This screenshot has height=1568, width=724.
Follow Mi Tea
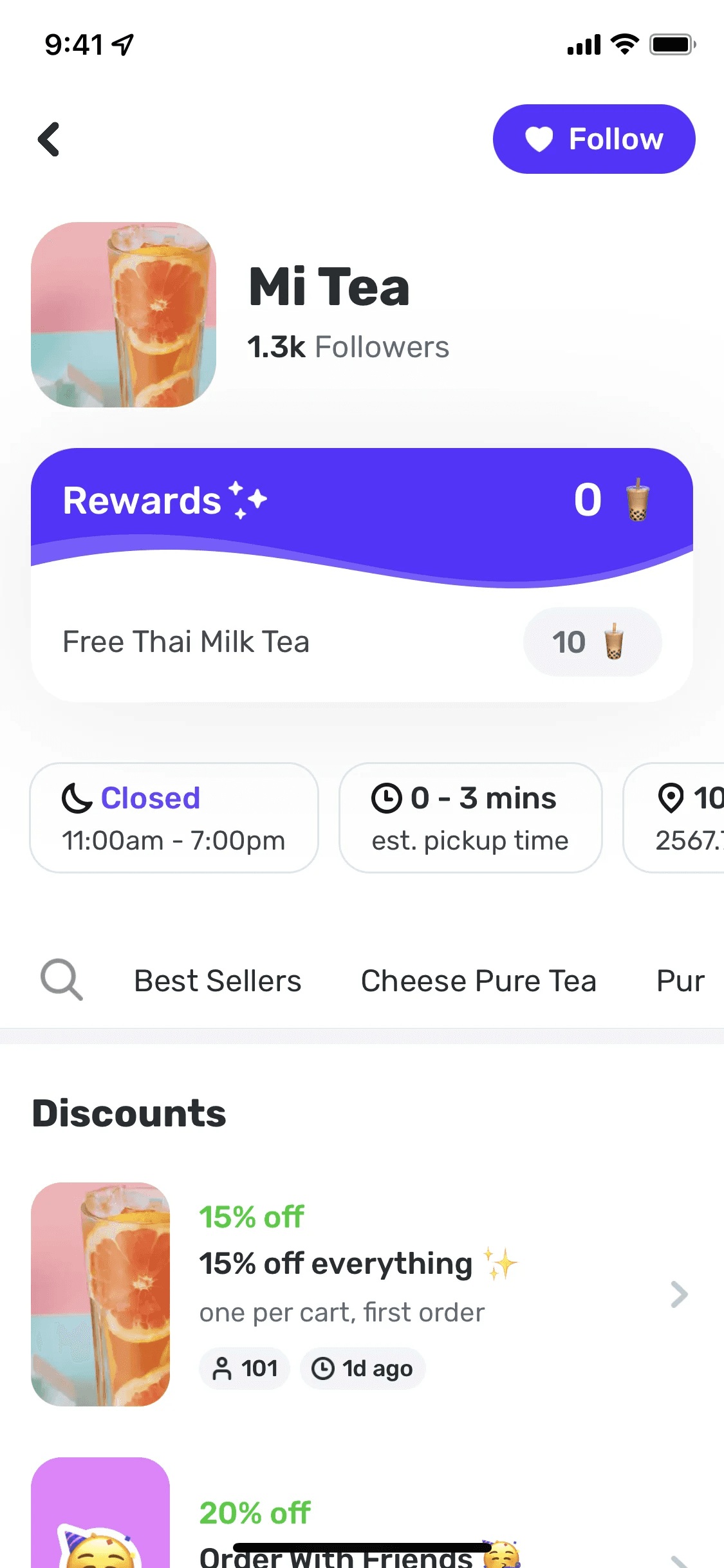click(x=593, y=139)
